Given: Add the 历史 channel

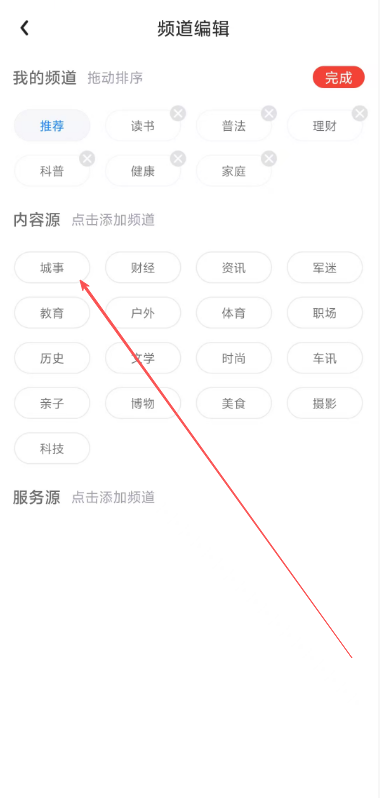Looking at the screenshot, I should (52, 358).
